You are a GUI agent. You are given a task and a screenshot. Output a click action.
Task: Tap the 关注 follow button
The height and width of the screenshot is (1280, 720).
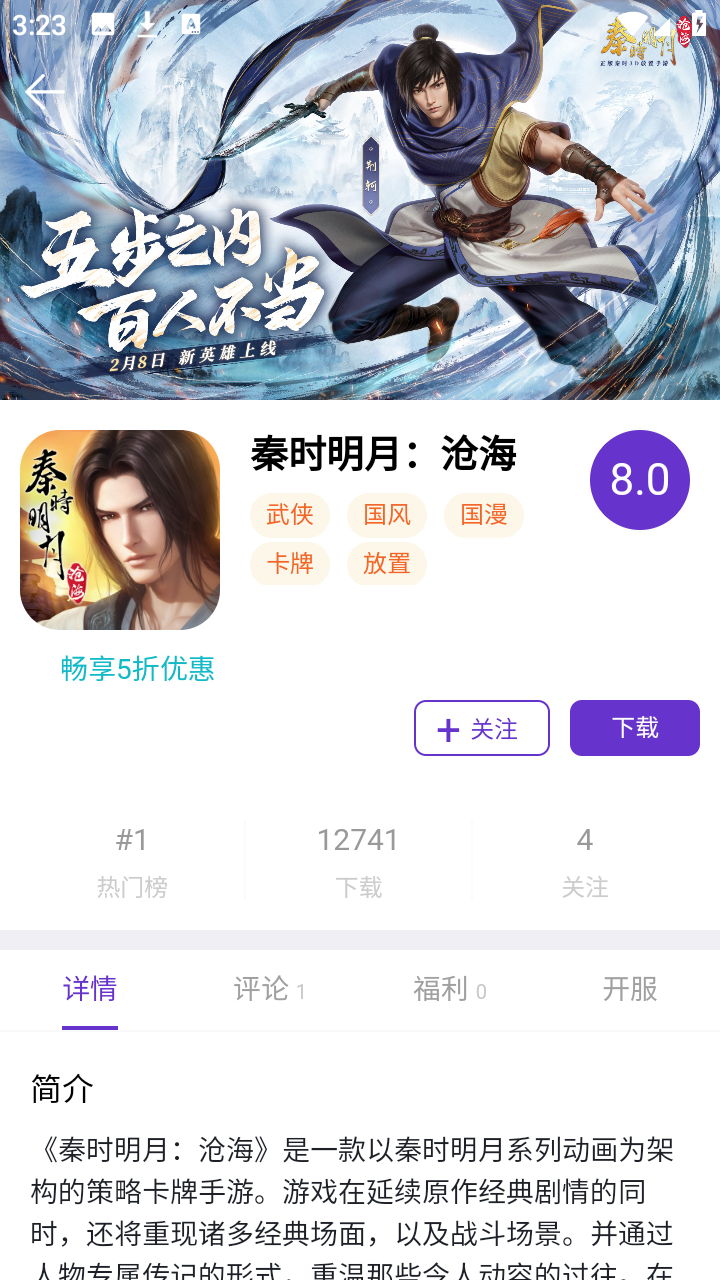[482, 728]
